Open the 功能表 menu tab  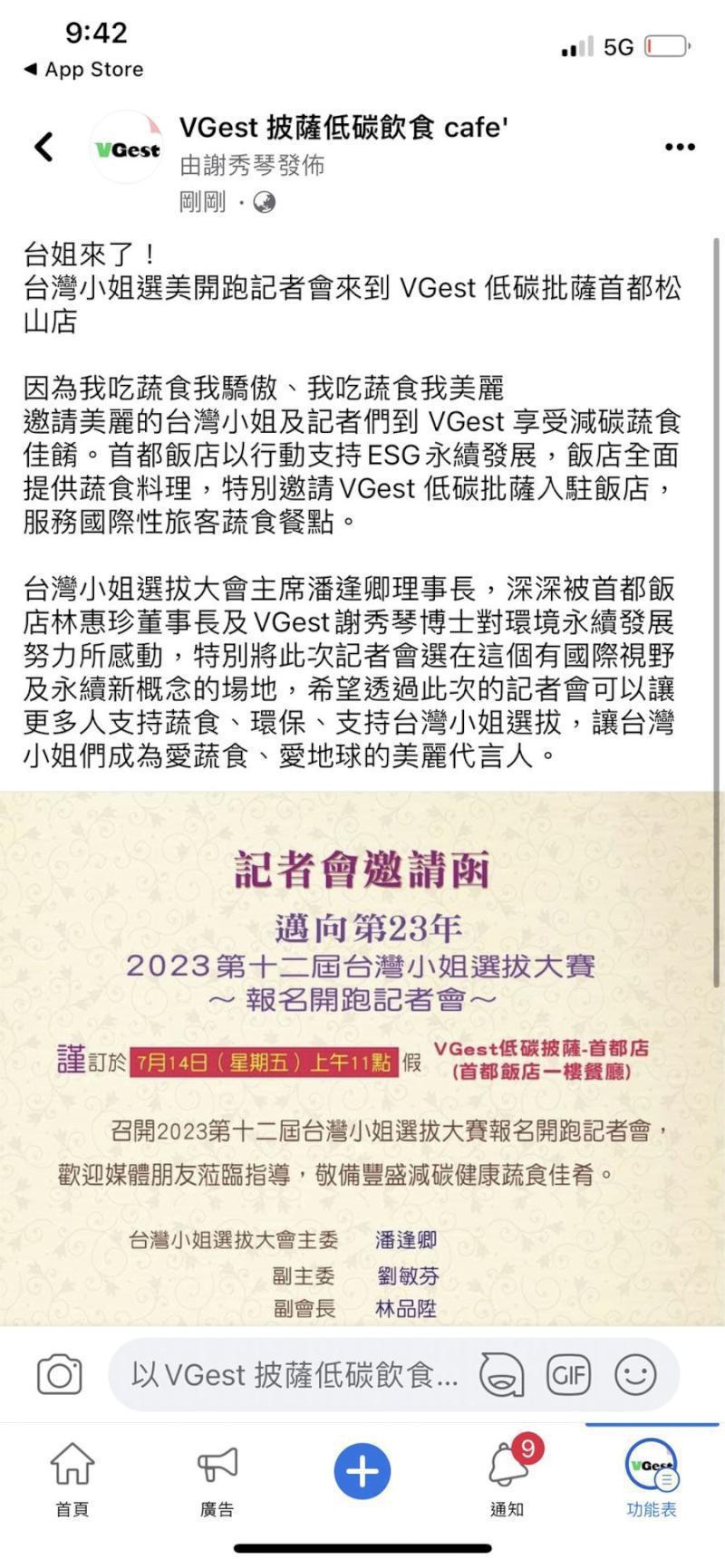652,1477
